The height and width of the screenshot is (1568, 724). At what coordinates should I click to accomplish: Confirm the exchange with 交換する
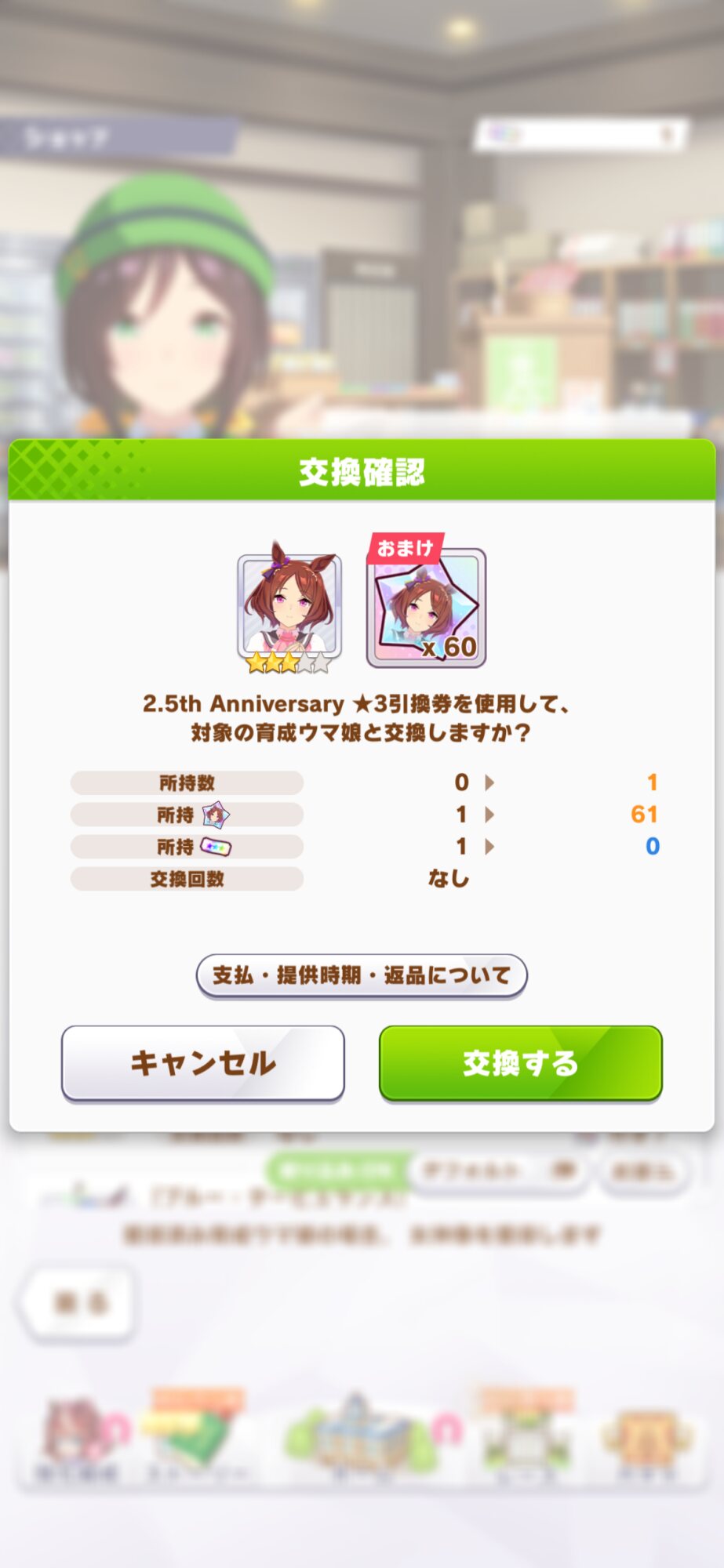click(520, 1062)
